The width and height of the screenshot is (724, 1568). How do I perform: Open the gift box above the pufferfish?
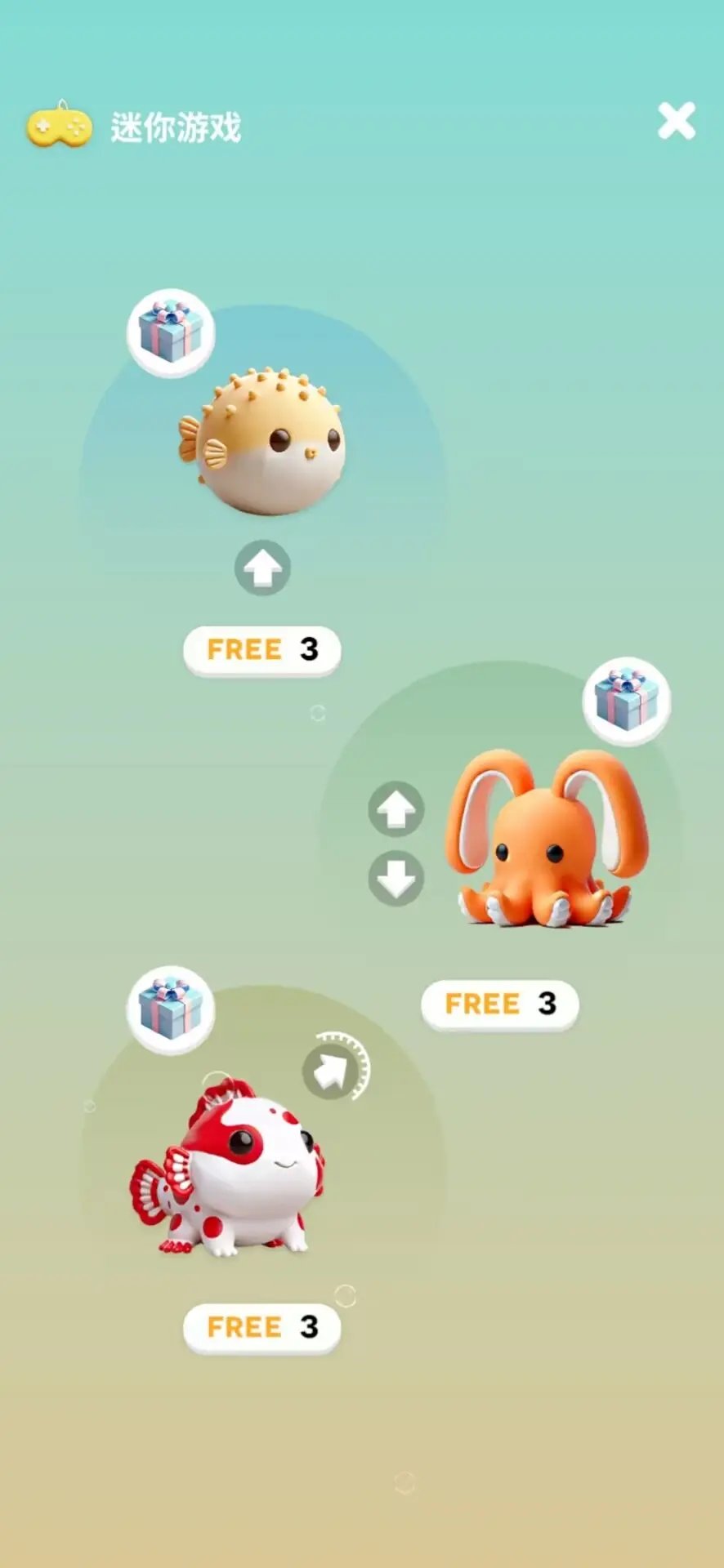click(x=171, y=332)
